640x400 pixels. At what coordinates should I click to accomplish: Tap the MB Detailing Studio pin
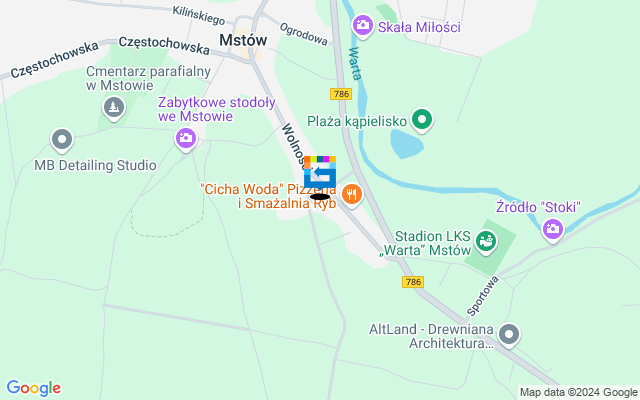62,140
